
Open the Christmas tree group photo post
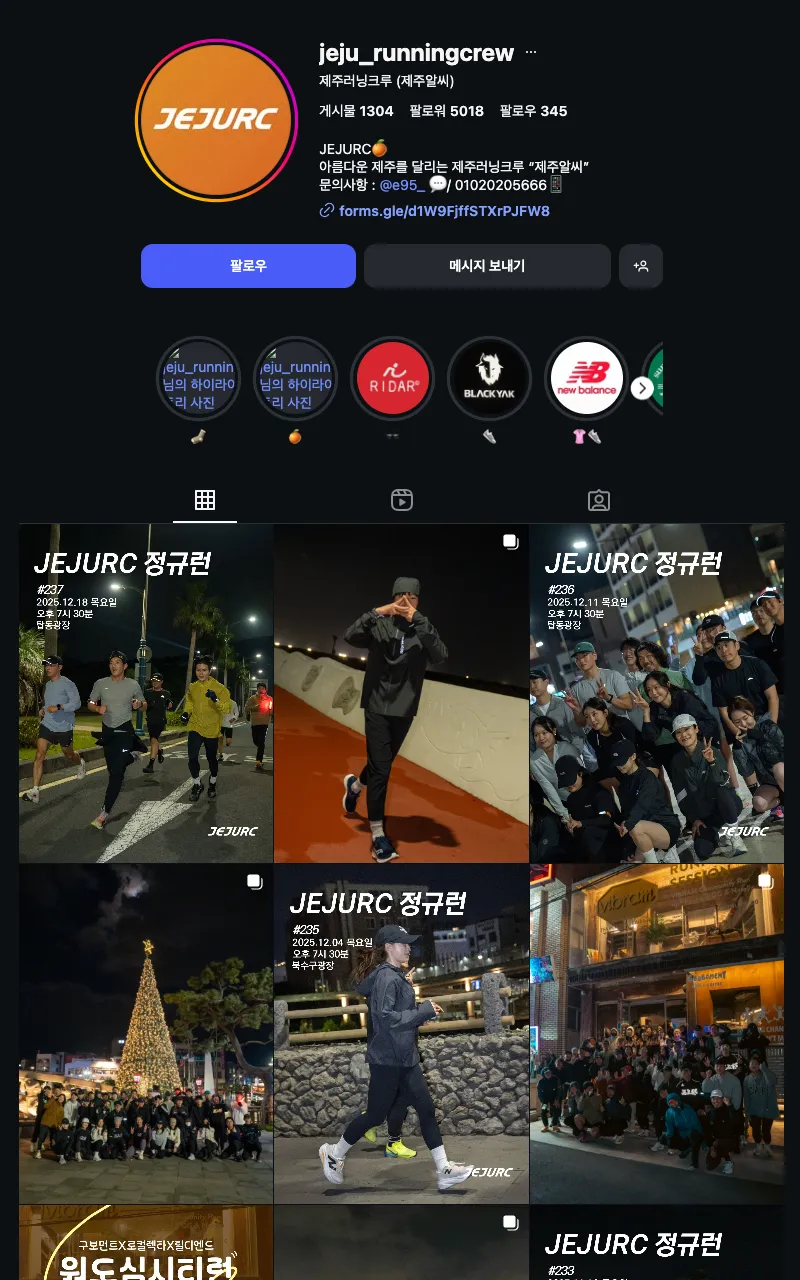pyautogui.click(x=146, y=1034)
